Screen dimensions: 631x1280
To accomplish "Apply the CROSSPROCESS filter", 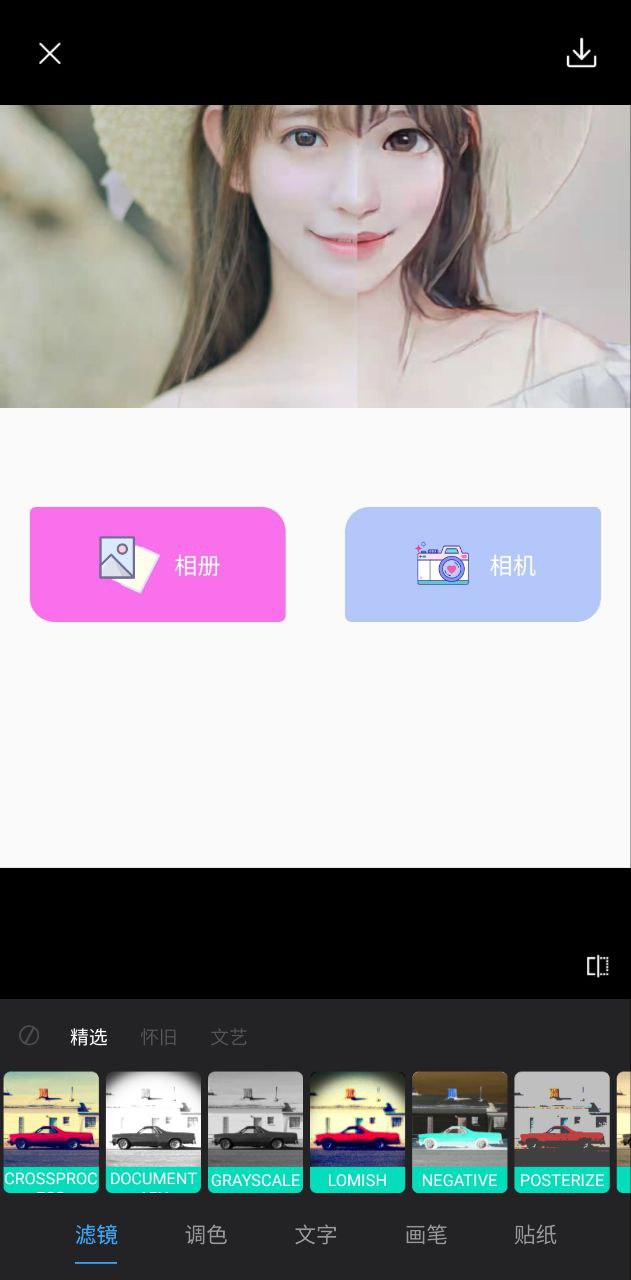I will (x=51, y=1131).
